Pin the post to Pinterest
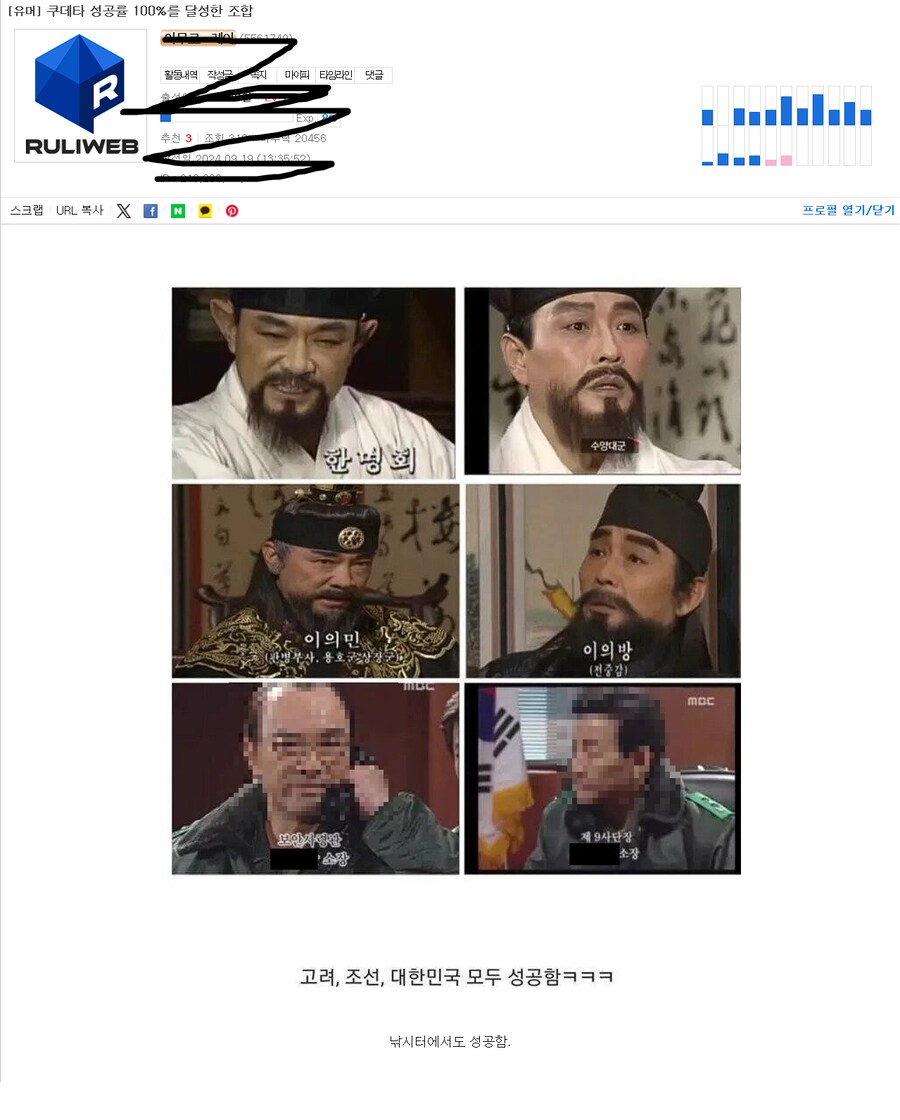 [x=231, y=210]
